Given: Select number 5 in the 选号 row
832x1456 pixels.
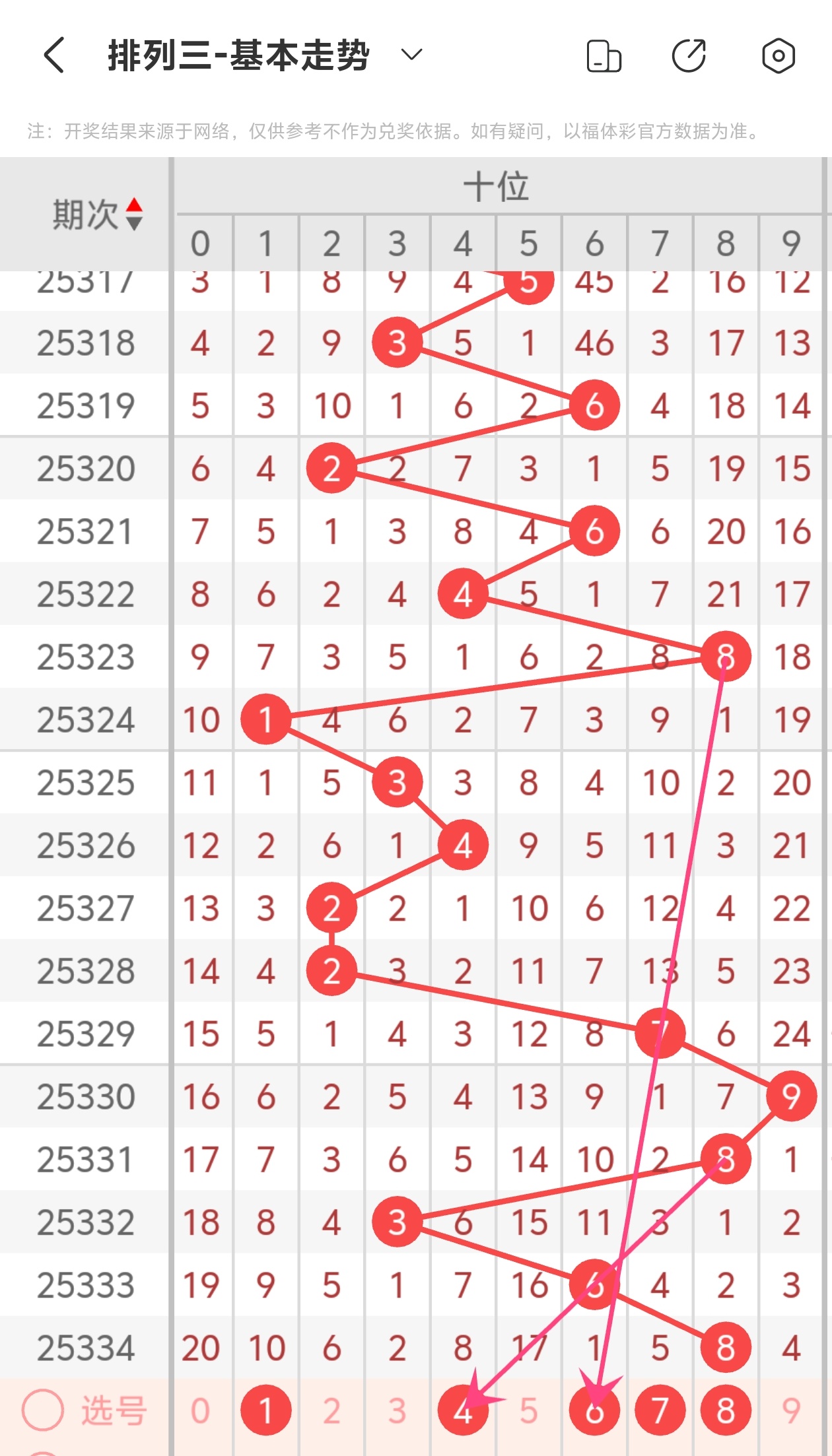Looking at the screenshot, I should pyautogui.click(x=528, y=1411).
